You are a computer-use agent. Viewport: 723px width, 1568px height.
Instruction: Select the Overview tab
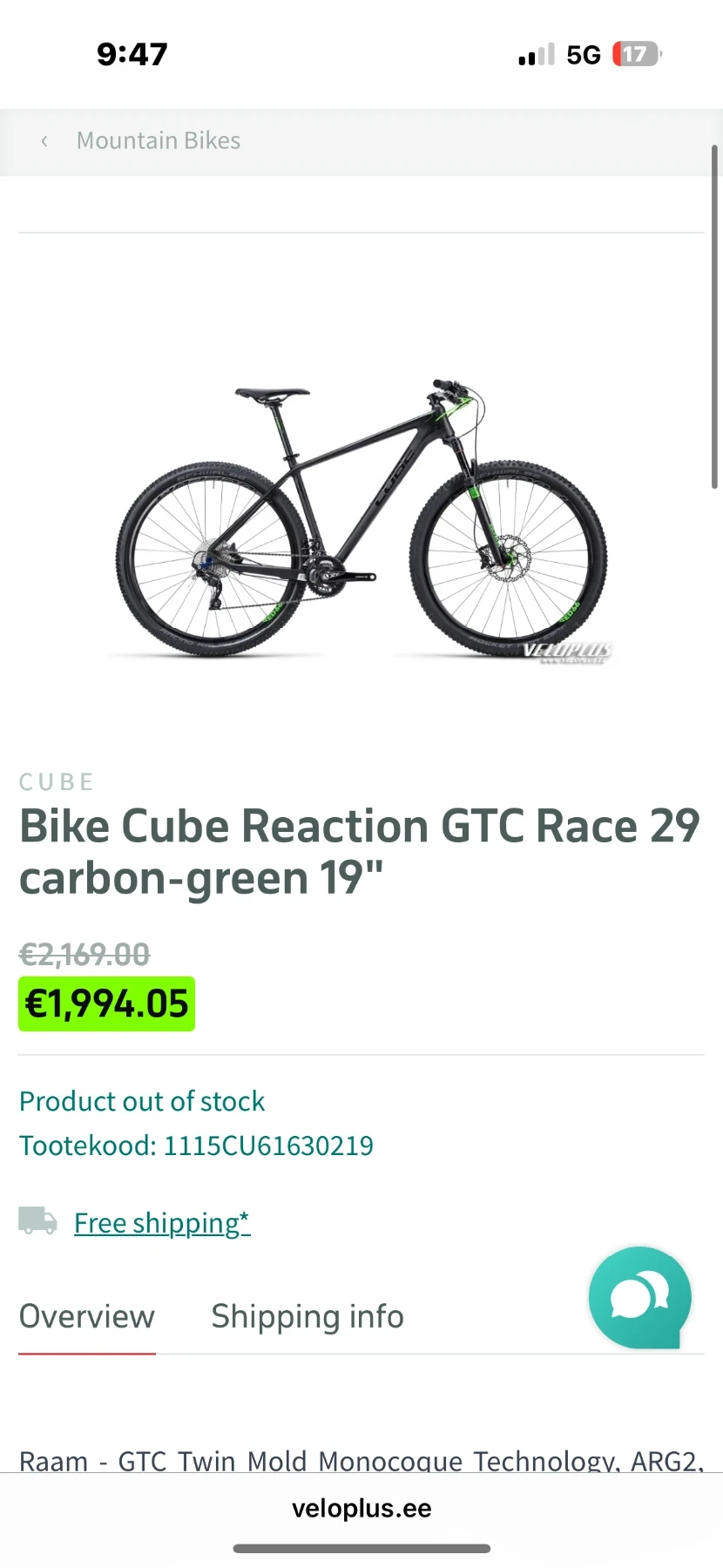coord(87,1316)
